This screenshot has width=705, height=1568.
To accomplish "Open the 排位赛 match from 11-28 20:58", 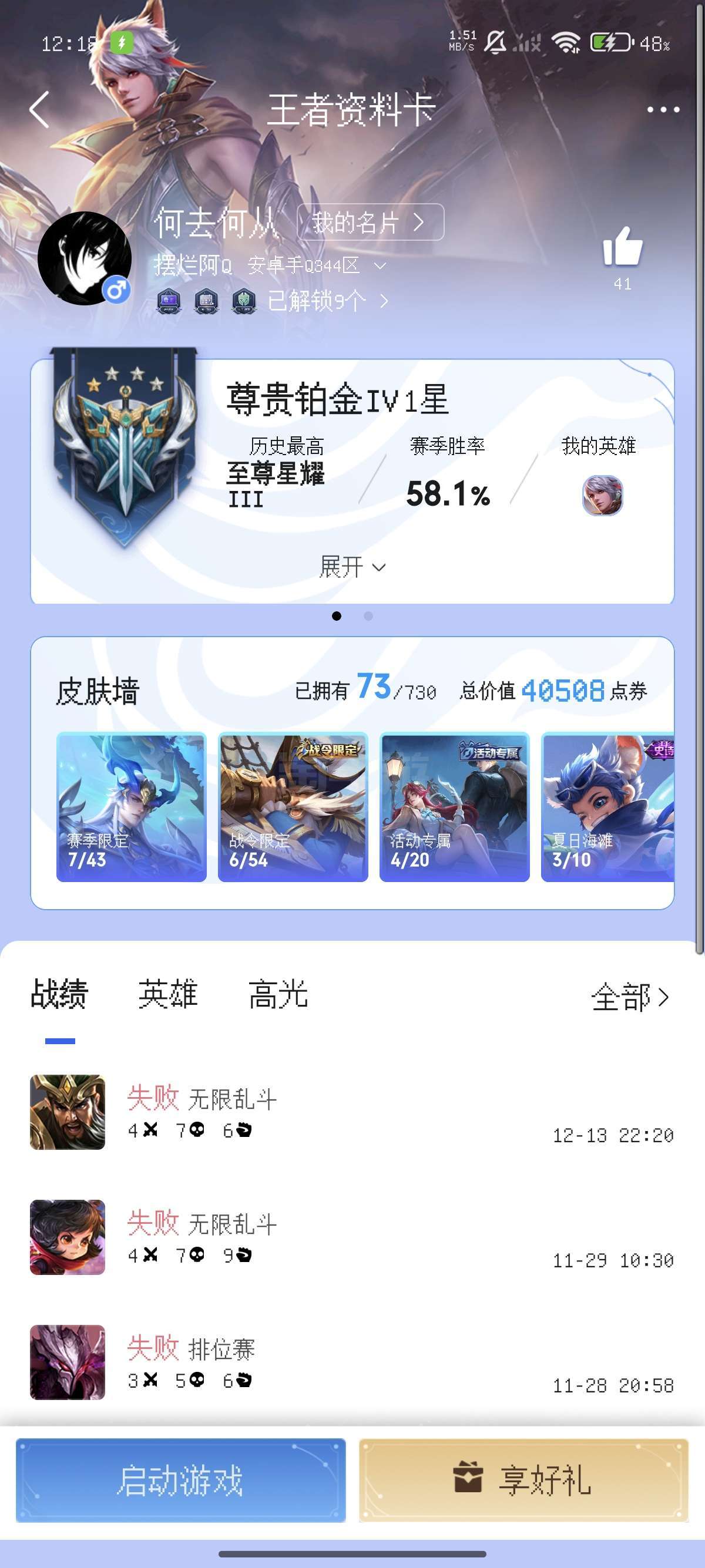I will point(352,1362).
